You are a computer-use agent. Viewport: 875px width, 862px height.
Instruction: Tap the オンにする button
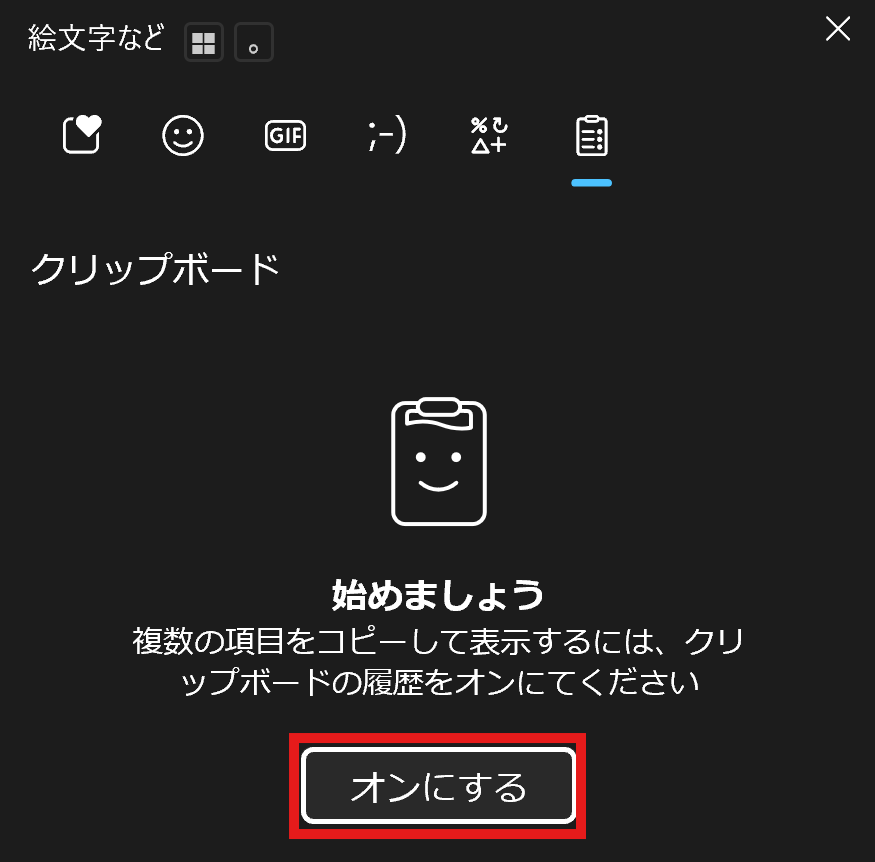point(438,786)
